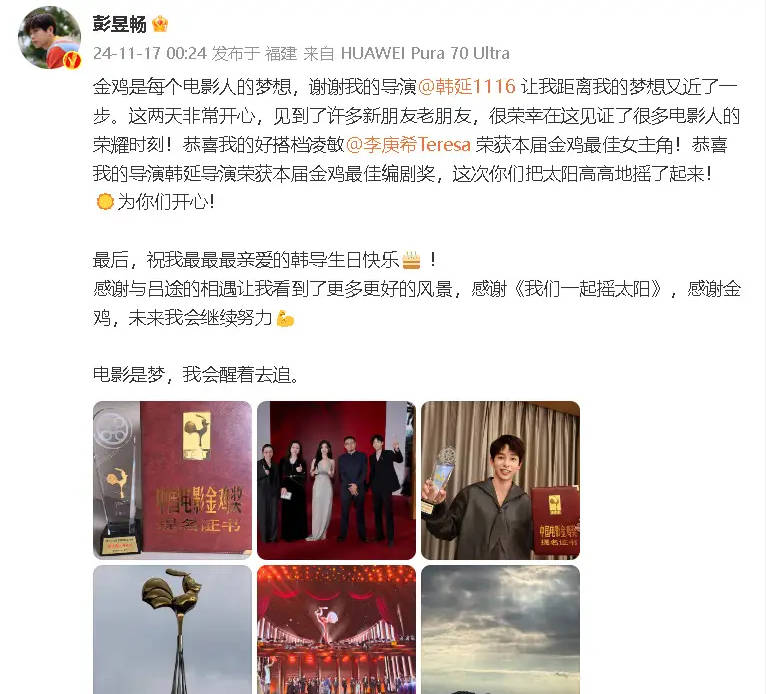Open the 彭昱畅 username link
The image size is (766, 694).
coord(119,22)
